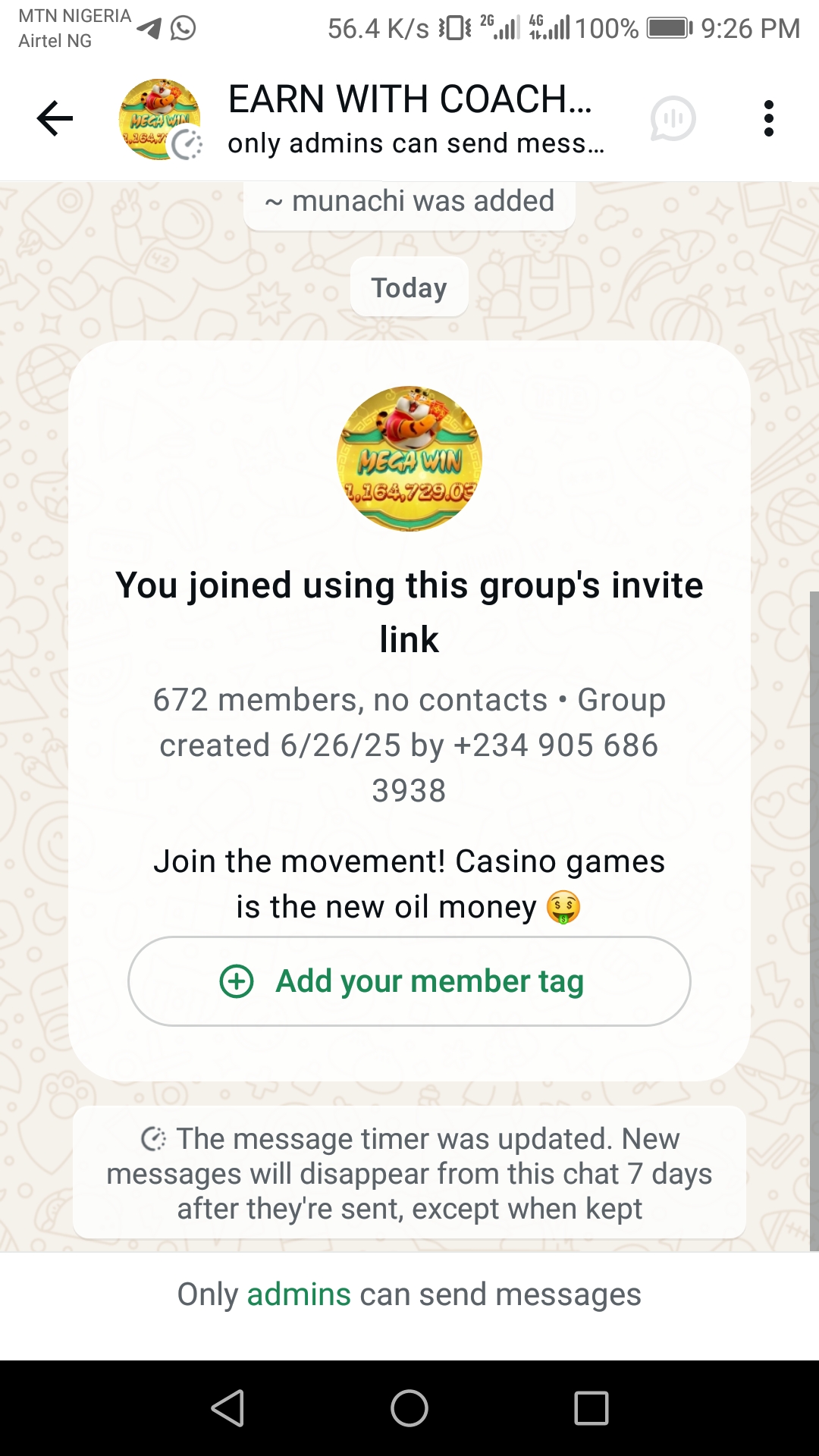Tap the disappearing message timer notice

[409, 1173]
